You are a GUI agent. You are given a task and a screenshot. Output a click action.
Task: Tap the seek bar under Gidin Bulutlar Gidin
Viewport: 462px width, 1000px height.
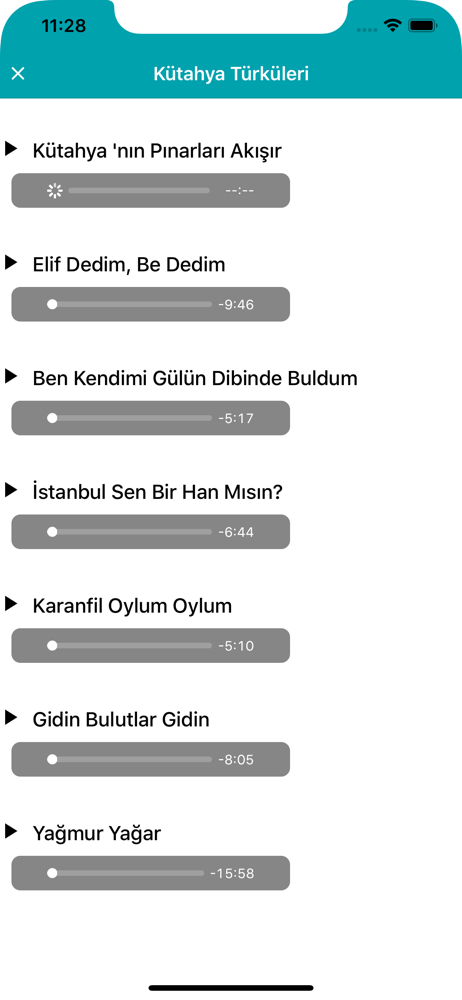click(130, 759)
